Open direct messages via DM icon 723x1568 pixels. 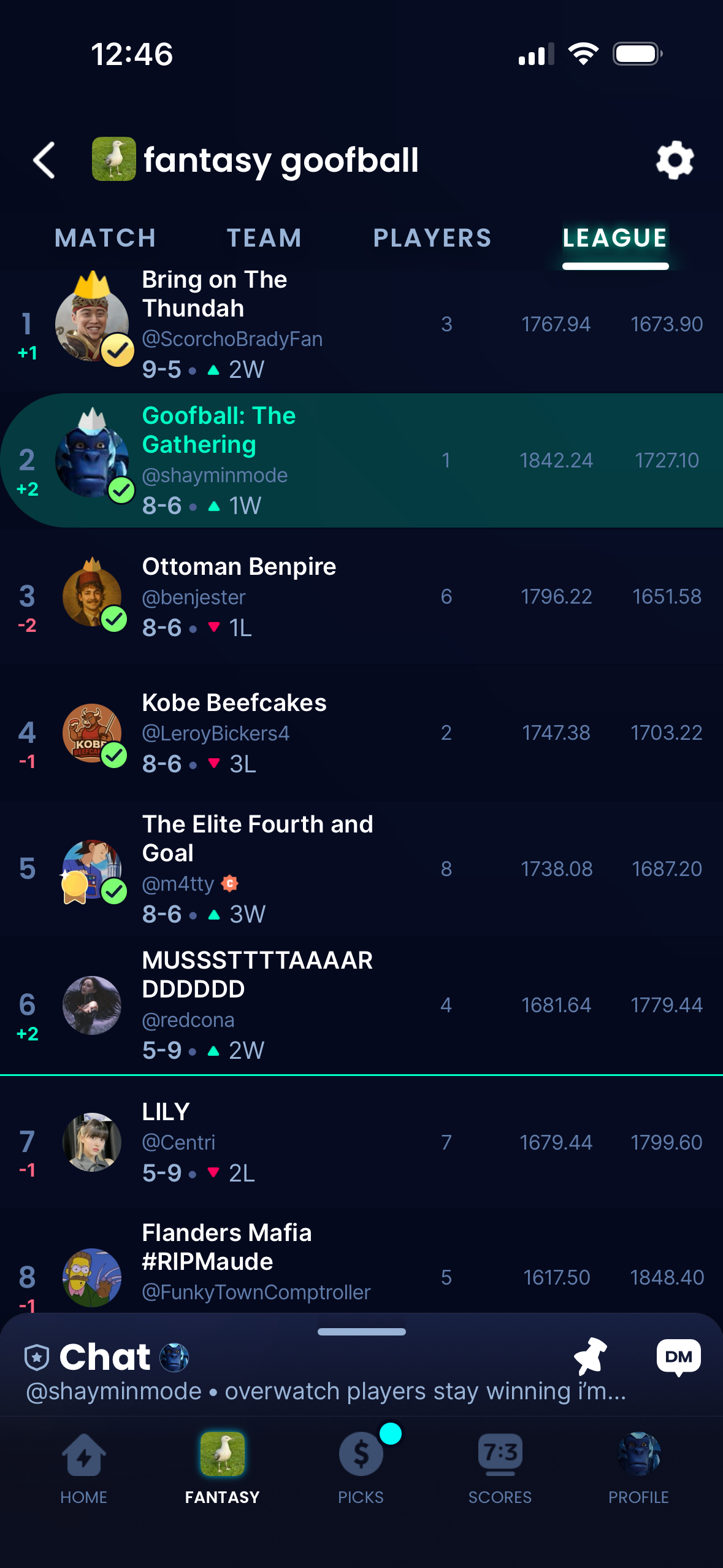click(678, 1356)
